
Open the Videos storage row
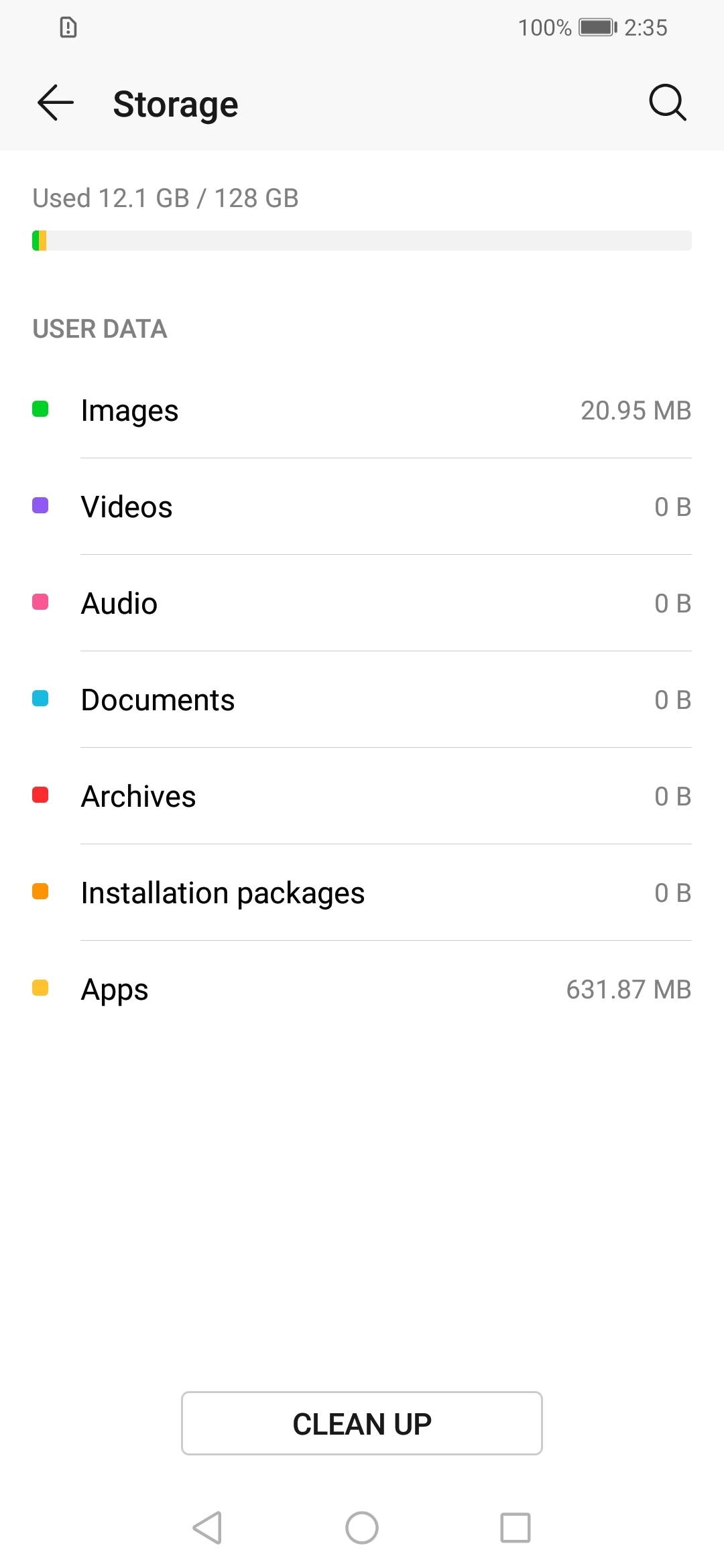[362, 507]
